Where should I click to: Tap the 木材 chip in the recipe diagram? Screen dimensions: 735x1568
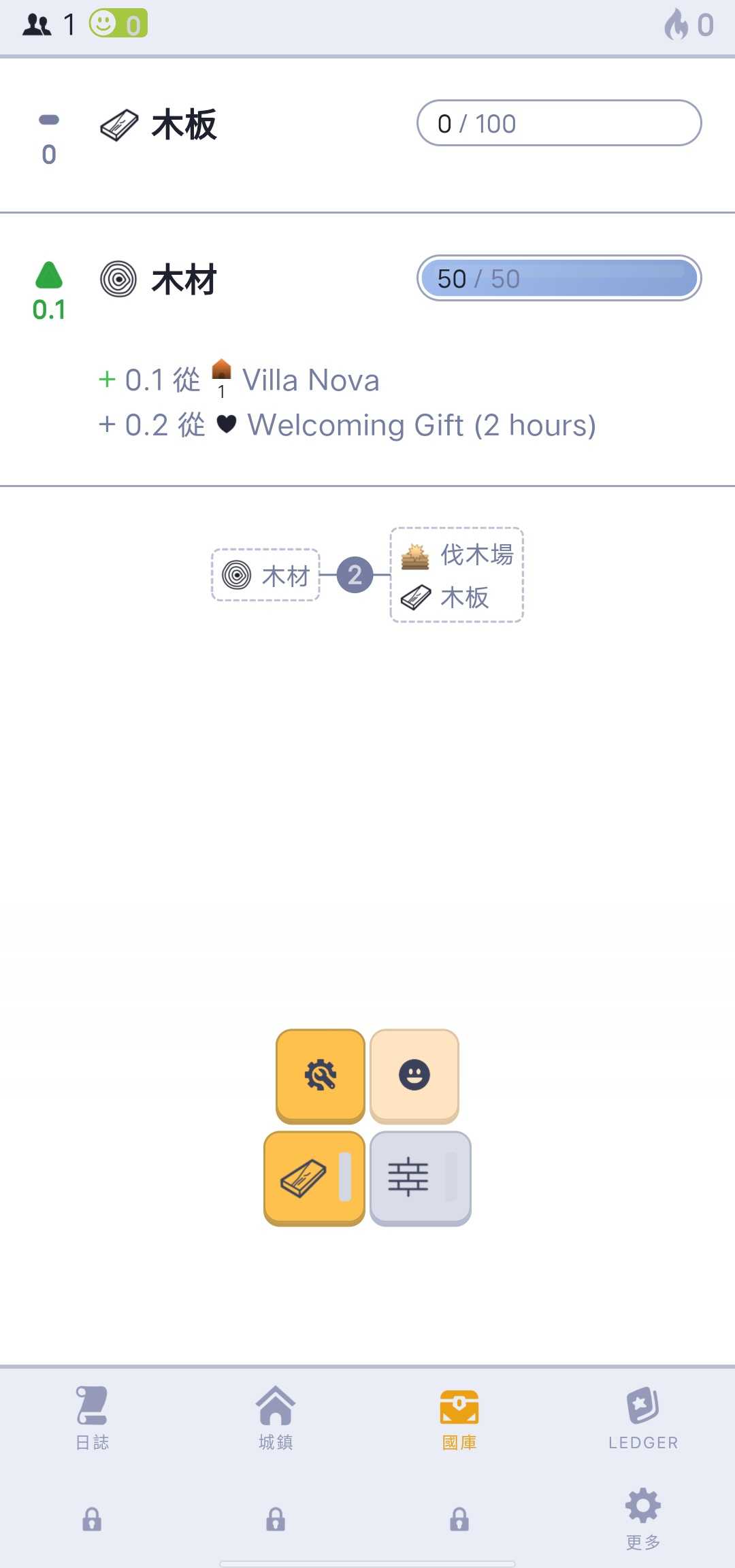265,576
